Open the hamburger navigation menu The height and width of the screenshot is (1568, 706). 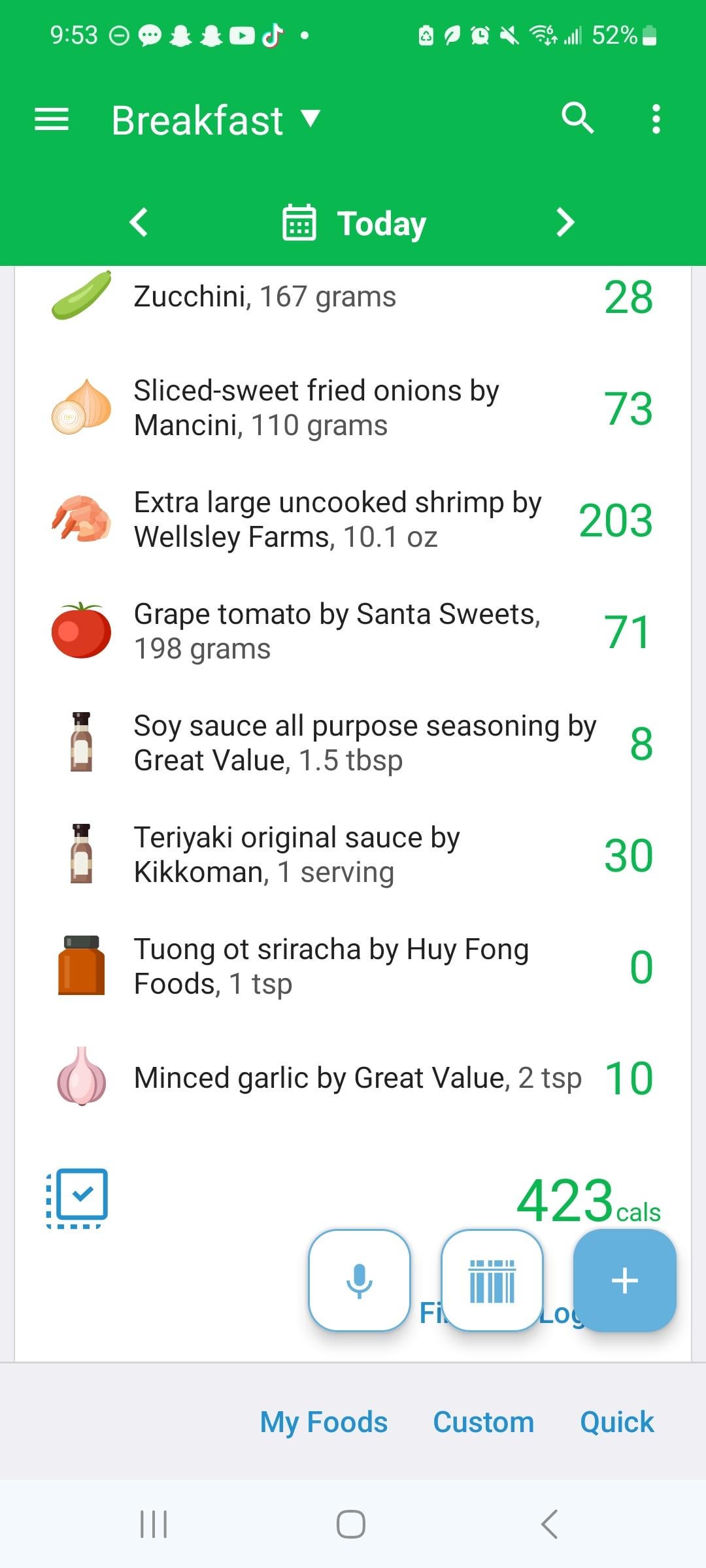(x=52, y=120)
